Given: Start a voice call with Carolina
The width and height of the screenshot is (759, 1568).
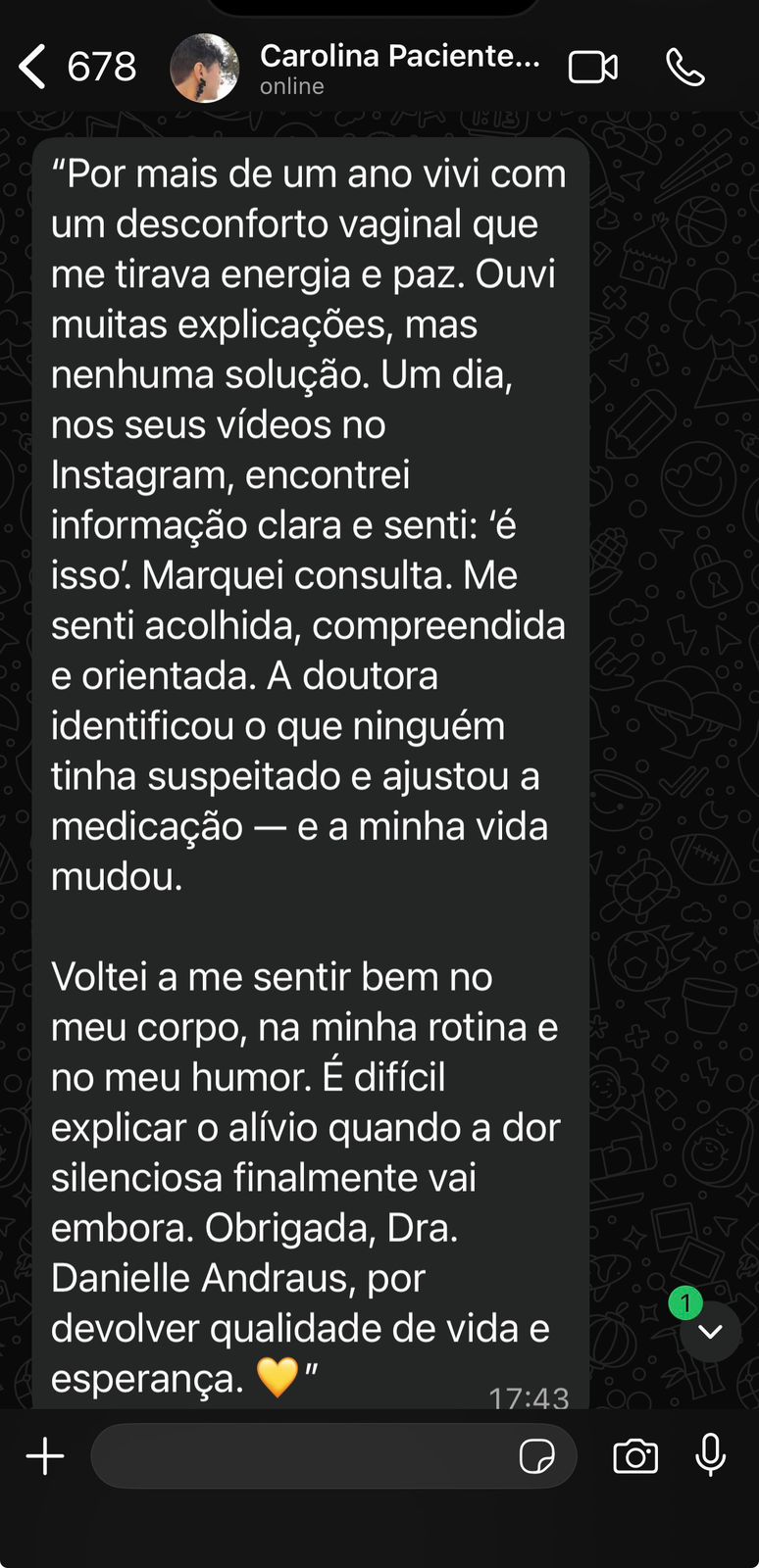Looking at the screenshot, I should click(x=684, y=68).
